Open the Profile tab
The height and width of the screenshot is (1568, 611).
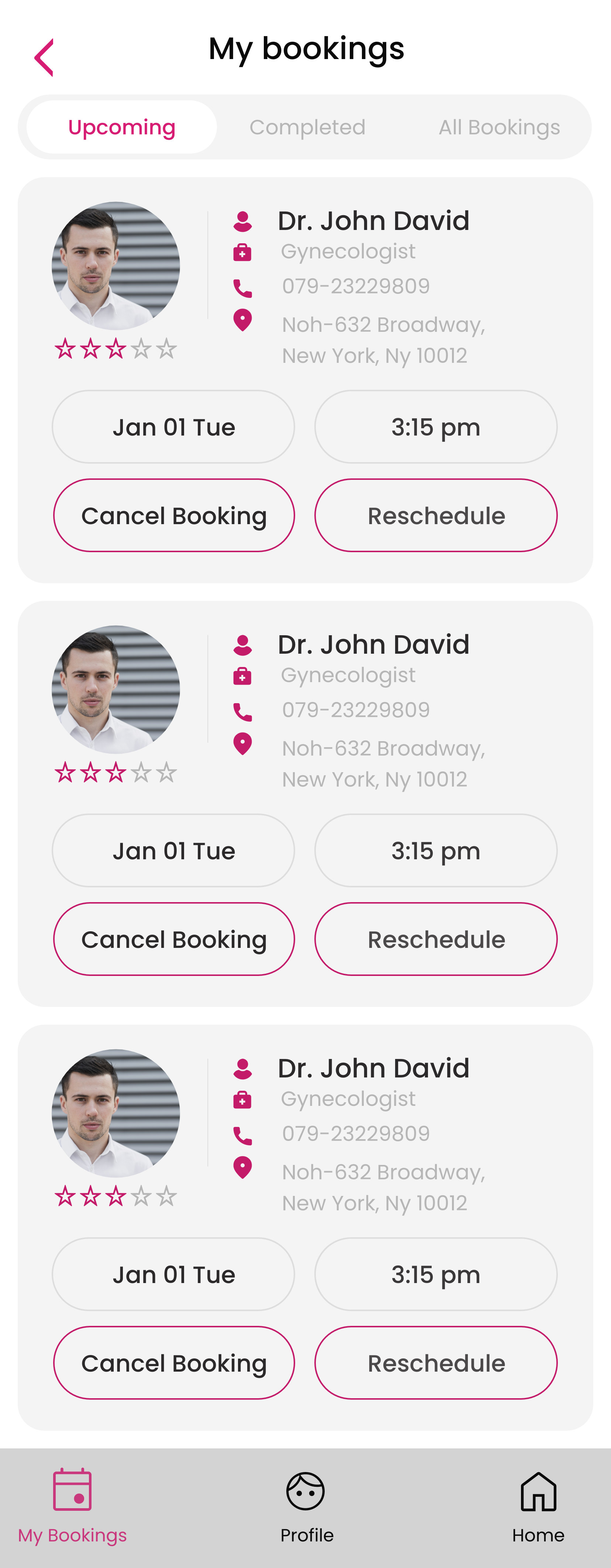pyautogui.click(x=306, y=1506)
